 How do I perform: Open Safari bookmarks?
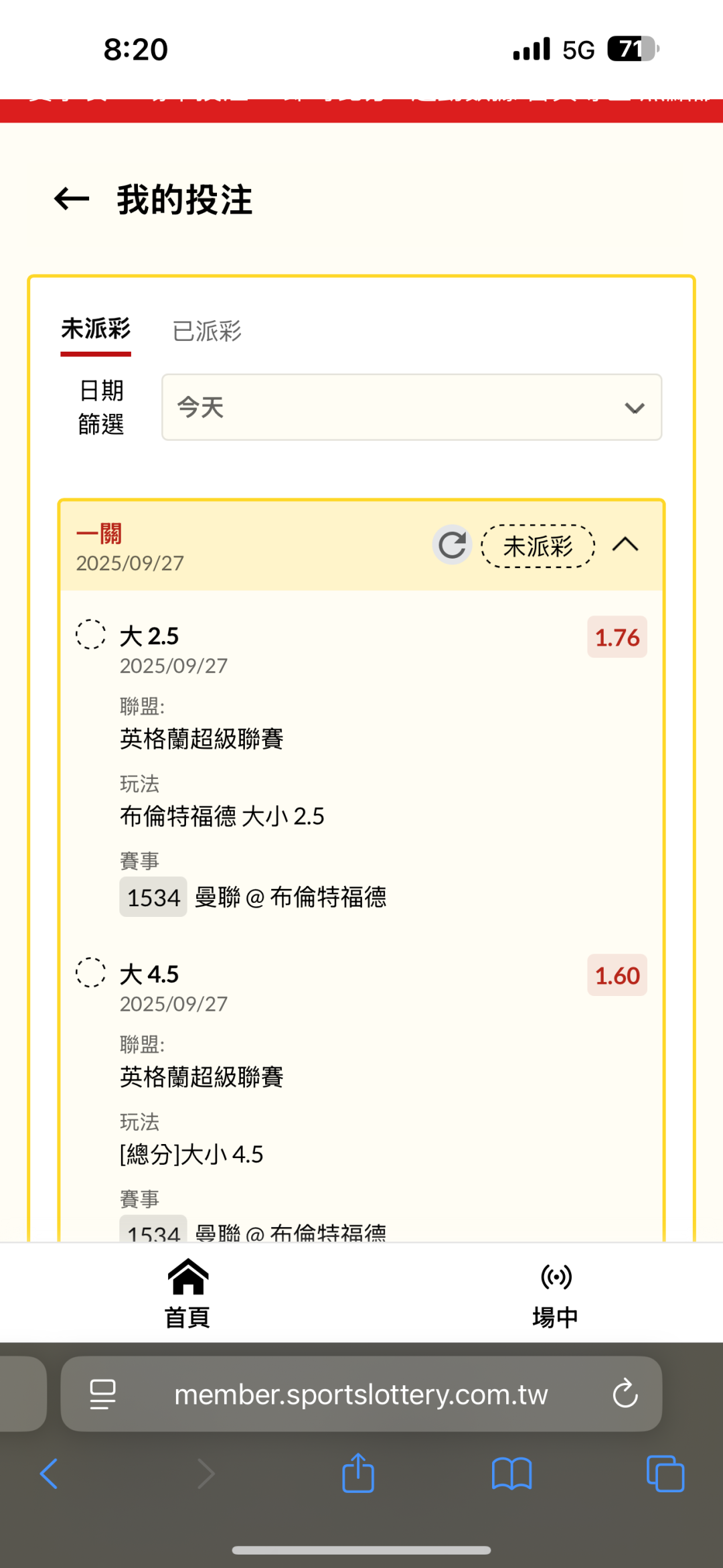click(x=511, y=1474)
